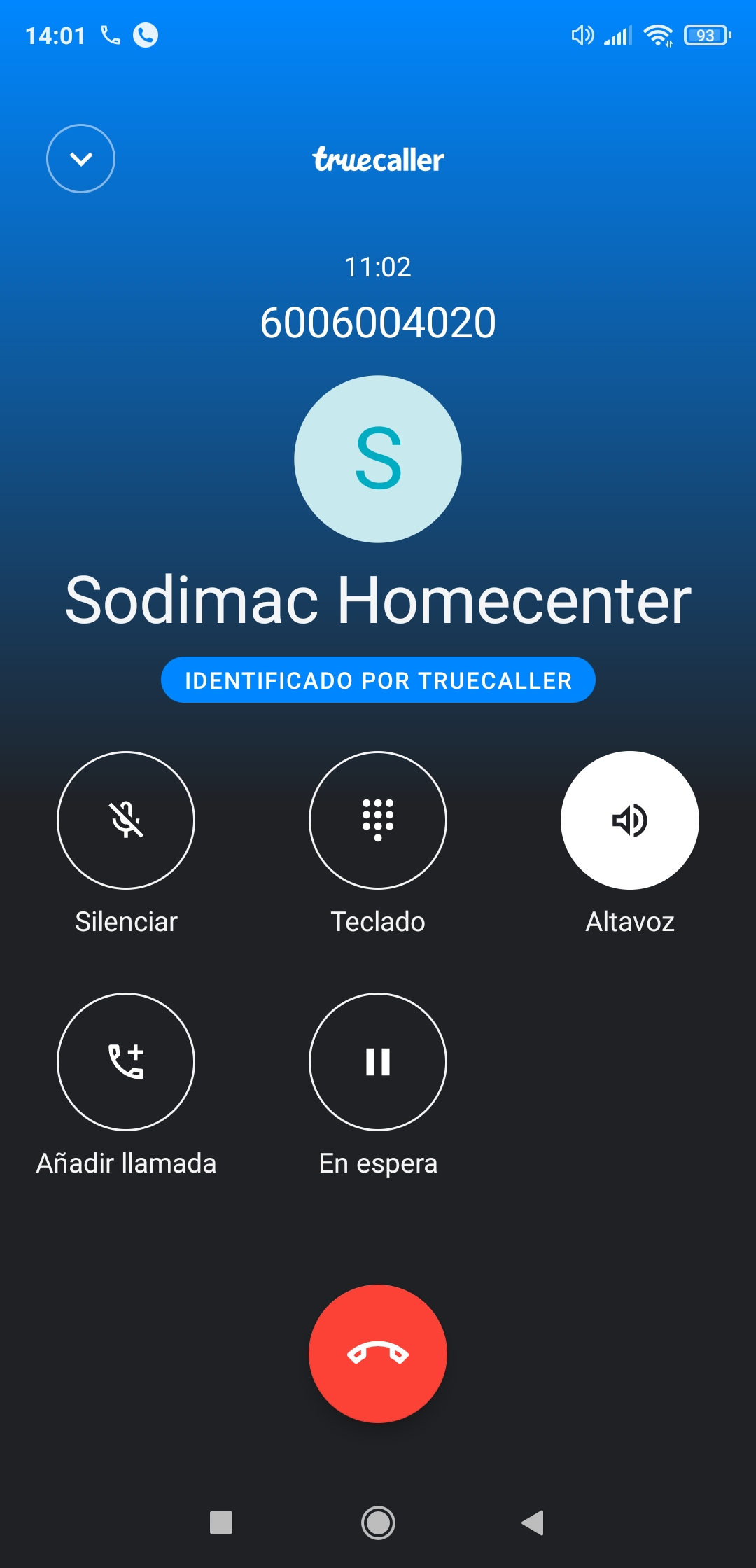The height and width of the screenshot is (1568, 756).
Task: Mute the microphone with Silenciar
Action: tap(126, 820)
